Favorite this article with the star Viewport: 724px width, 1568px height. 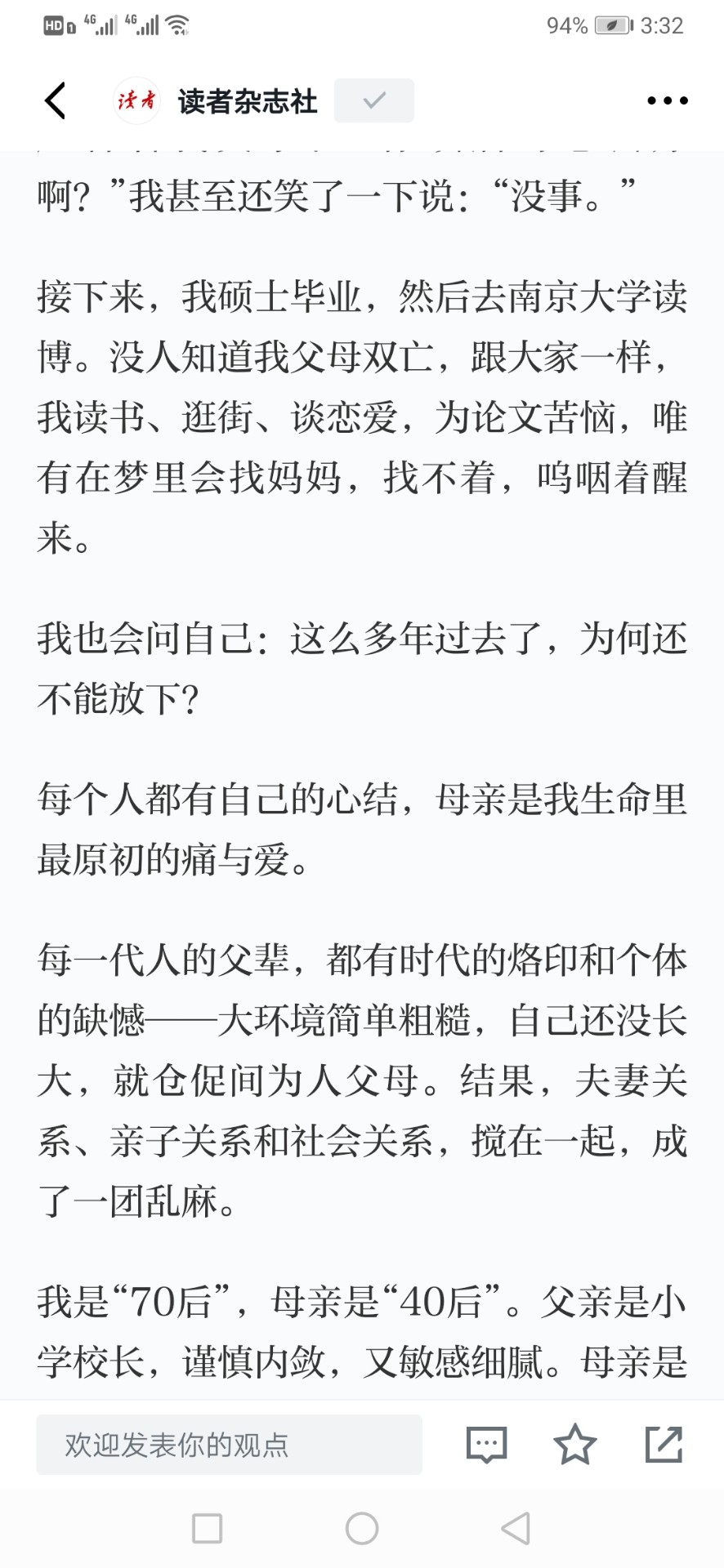[575, 1445]
